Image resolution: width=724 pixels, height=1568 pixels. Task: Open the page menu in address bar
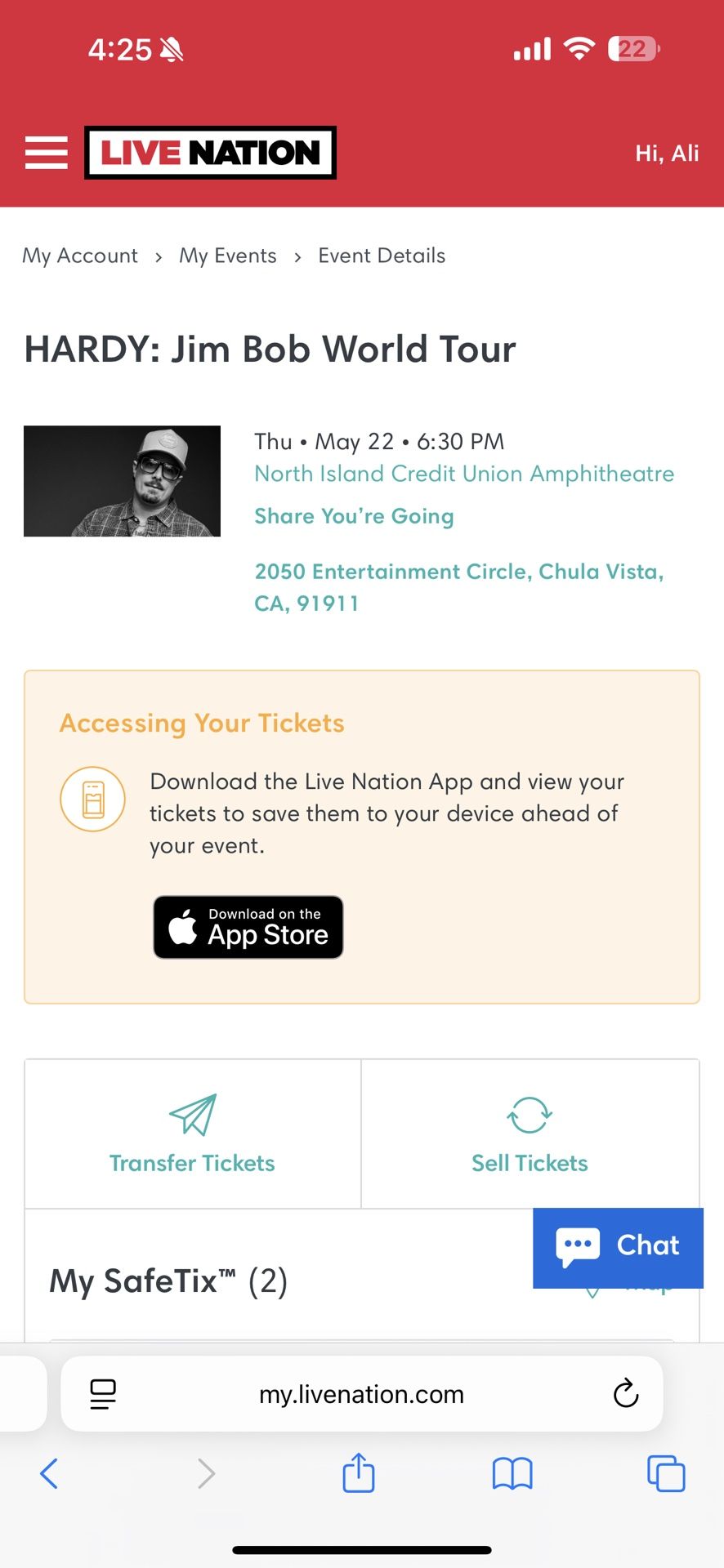103,1394
